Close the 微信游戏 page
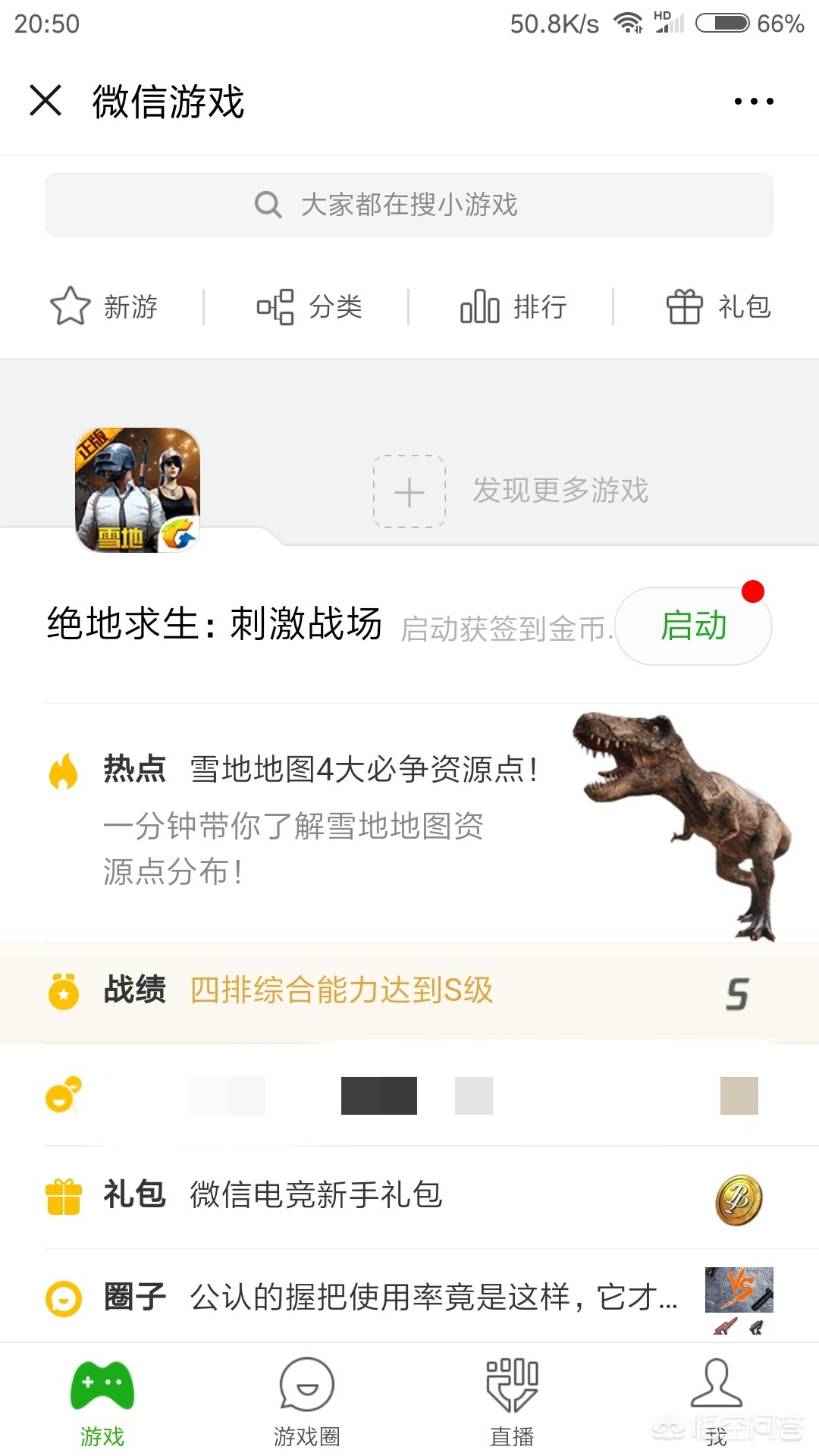The height and width of the screenshot is (1456, 819). [45, 101]
